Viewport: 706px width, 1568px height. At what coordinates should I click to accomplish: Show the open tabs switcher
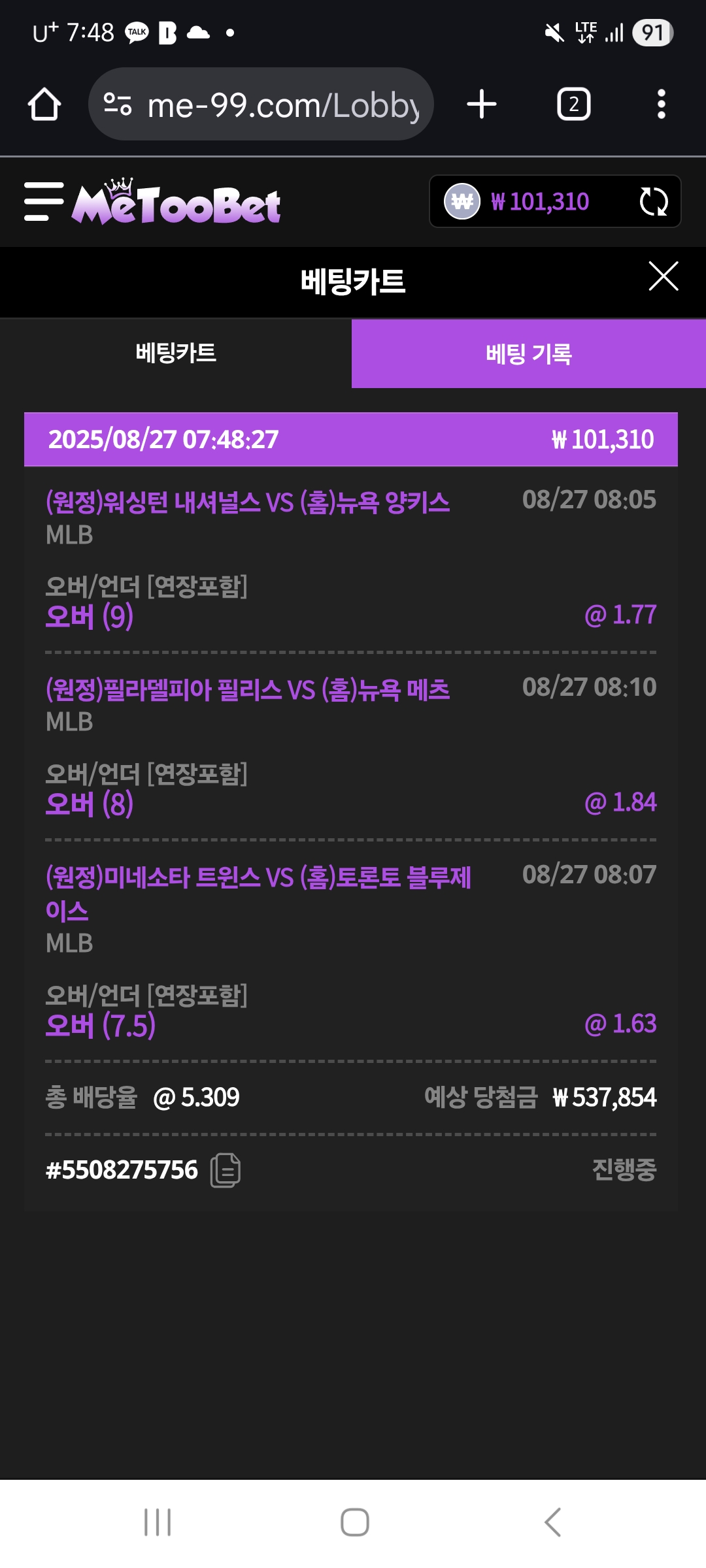[573, 105]
